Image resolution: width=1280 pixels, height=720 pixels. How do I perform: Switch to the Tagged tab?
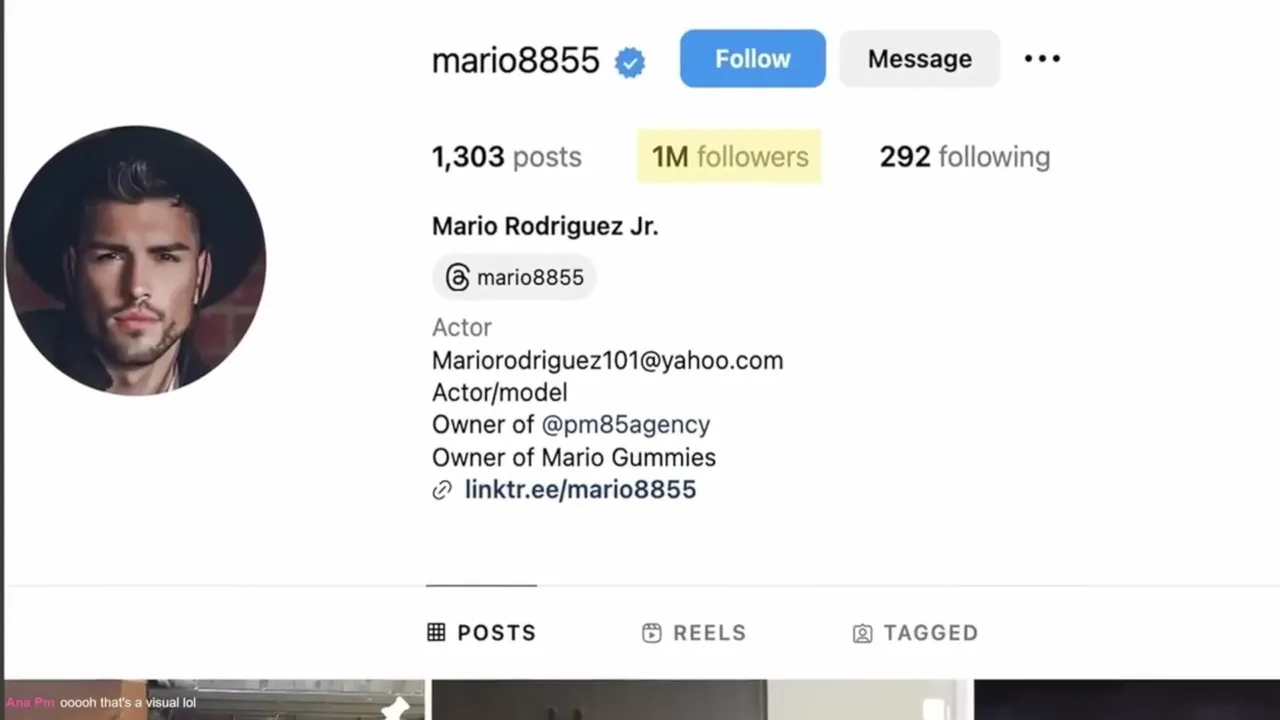click(915, 633)
